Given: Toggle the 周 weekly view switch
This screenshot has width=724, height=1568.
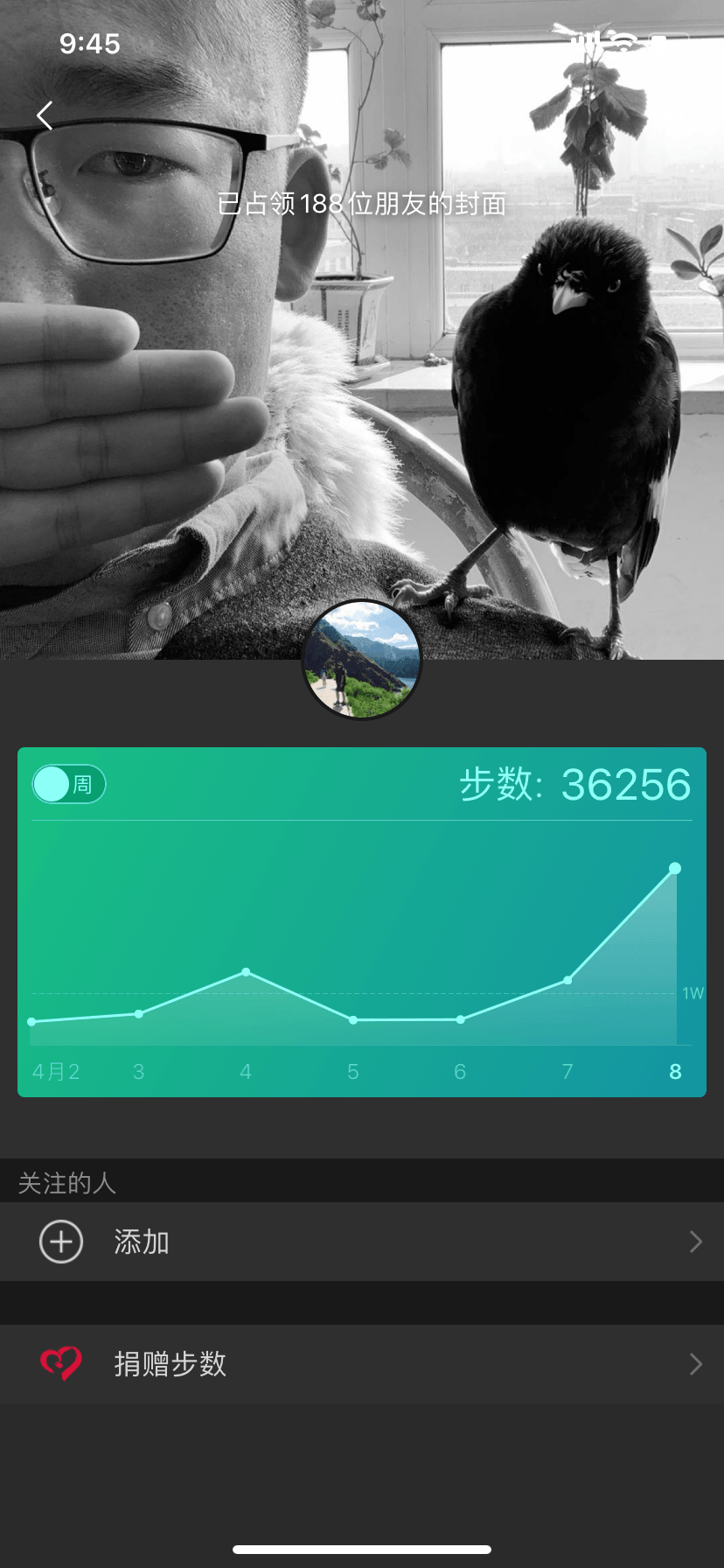Looking at the screenshot, I should click(x=69, y=784).
